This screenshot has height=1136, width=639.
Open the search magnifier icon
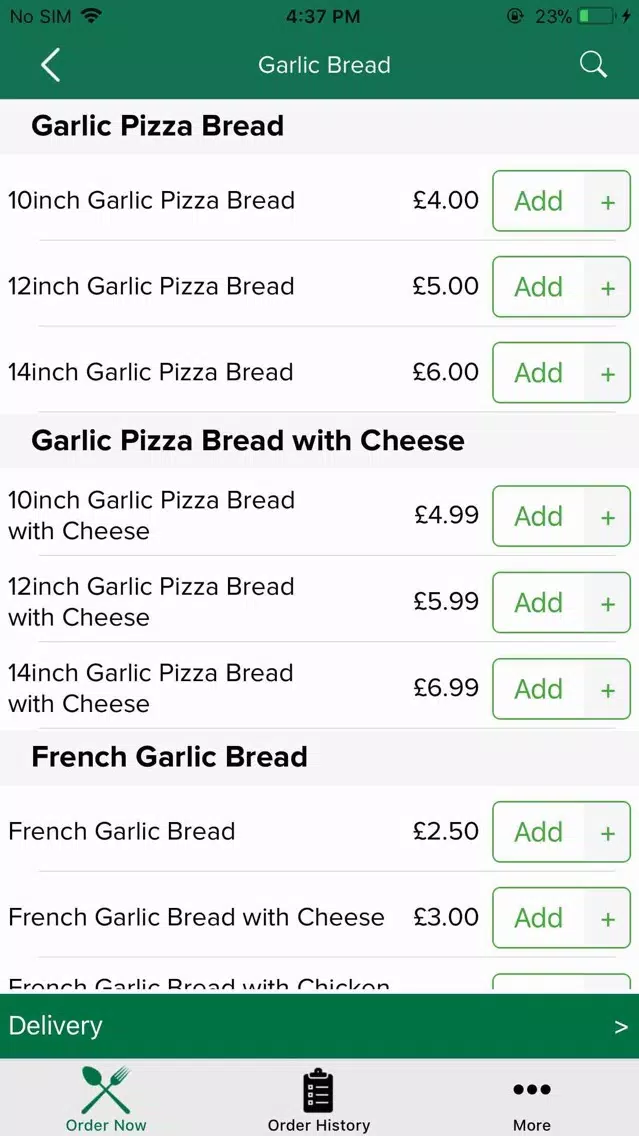click(x=593, y=65)
